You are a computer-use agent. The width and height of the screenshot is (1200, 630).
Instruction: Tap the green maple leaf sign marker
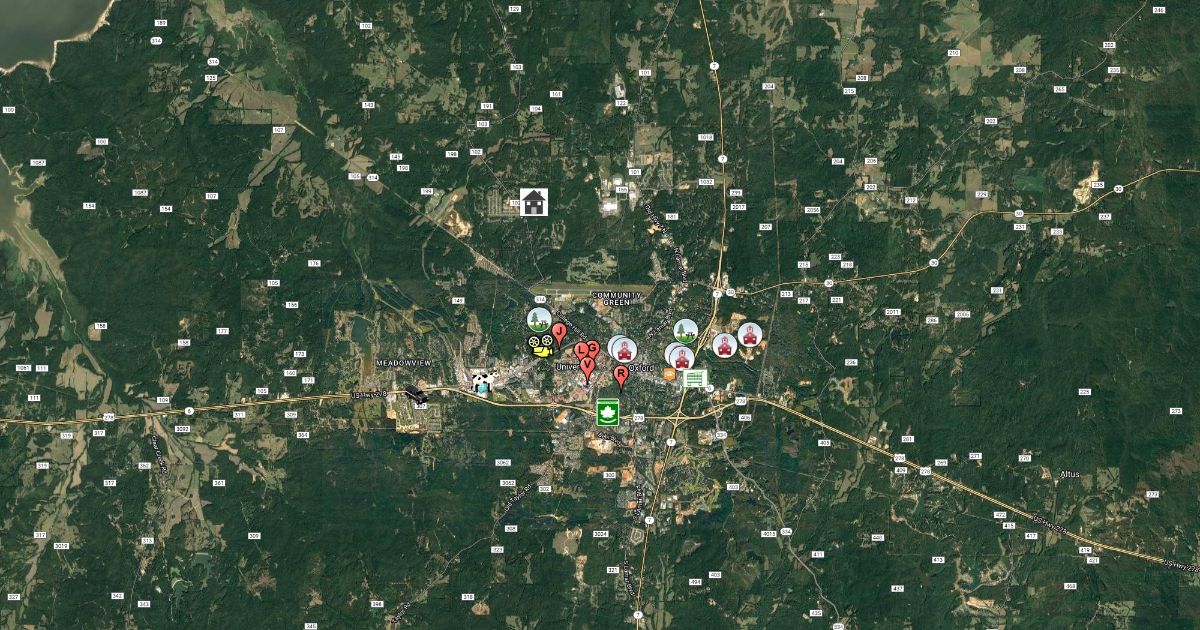tap(605, 413)
